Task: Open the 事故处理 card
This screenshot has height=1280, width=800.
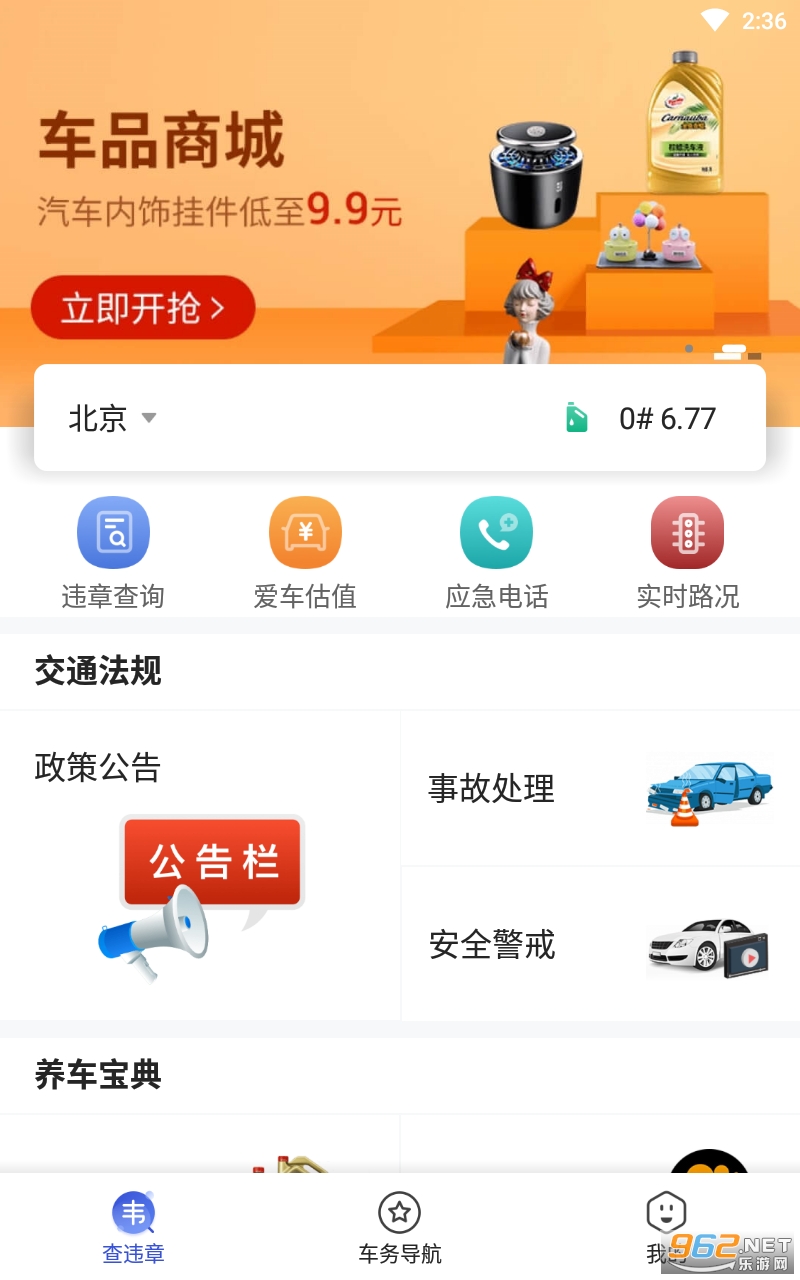Action: tap(600, 789)
